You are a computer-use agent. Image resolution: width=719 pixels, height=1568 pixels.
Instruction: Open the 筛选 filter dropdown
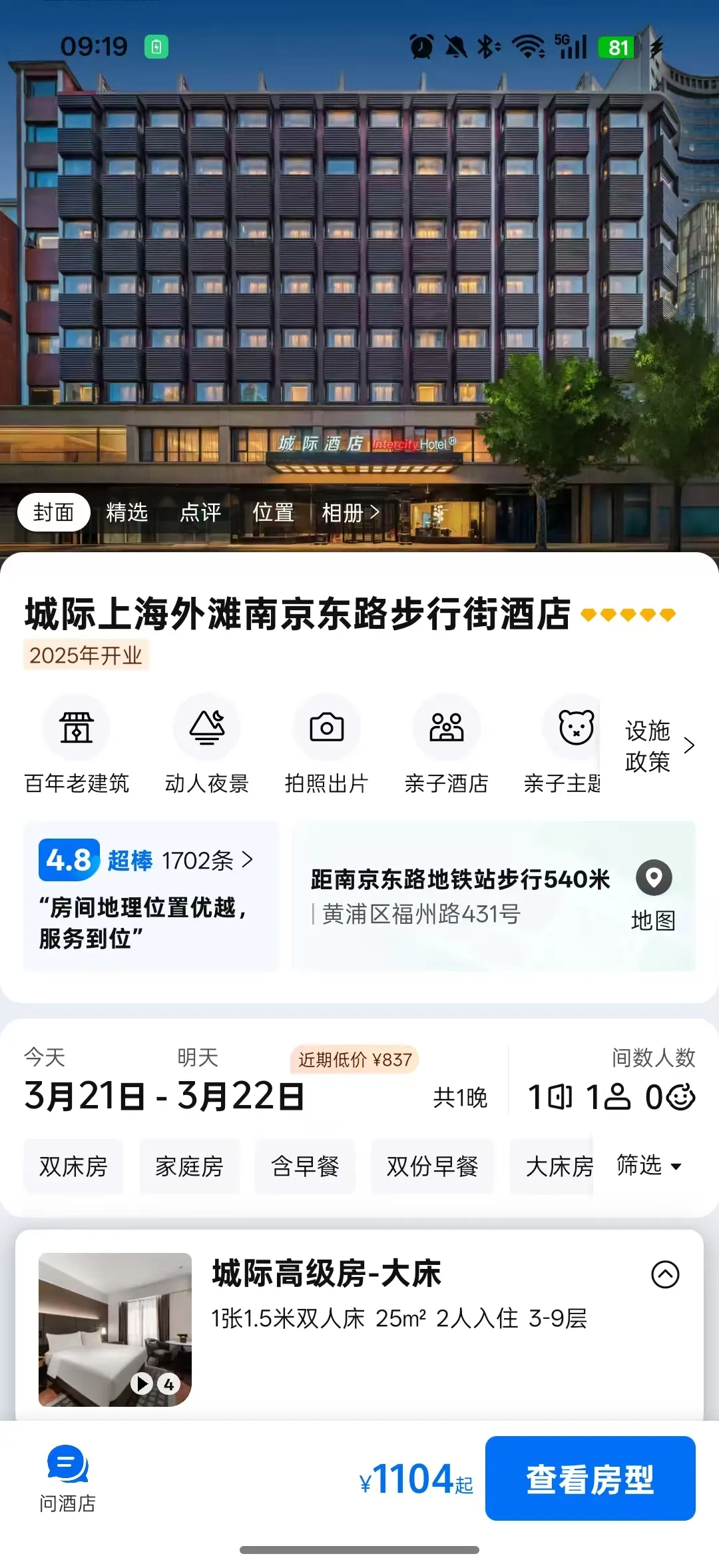click(649, 1166)
